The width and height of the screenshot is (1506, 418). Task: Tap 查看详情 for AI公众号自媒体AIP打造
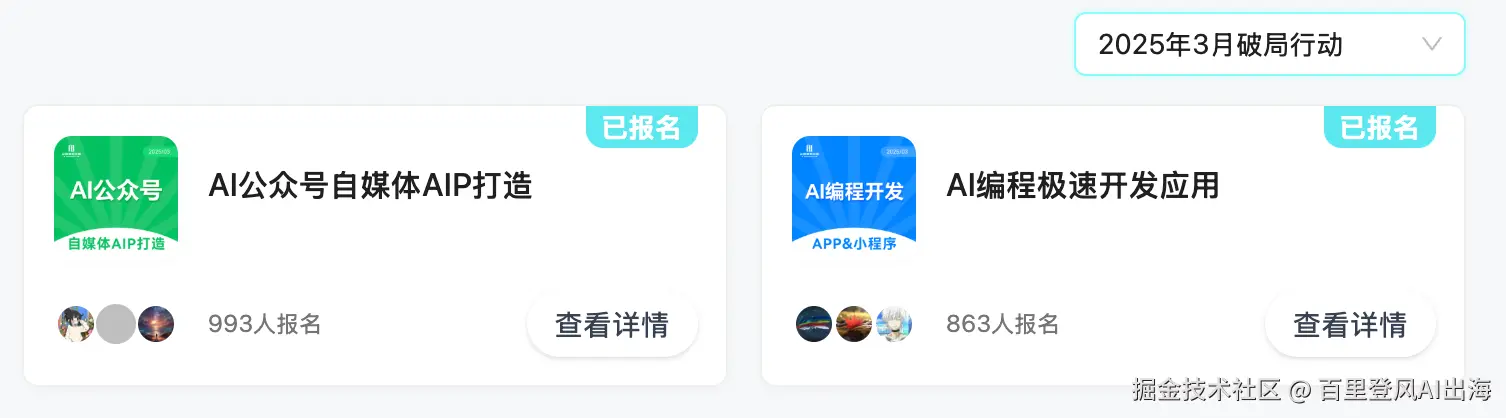coord(612,325)
